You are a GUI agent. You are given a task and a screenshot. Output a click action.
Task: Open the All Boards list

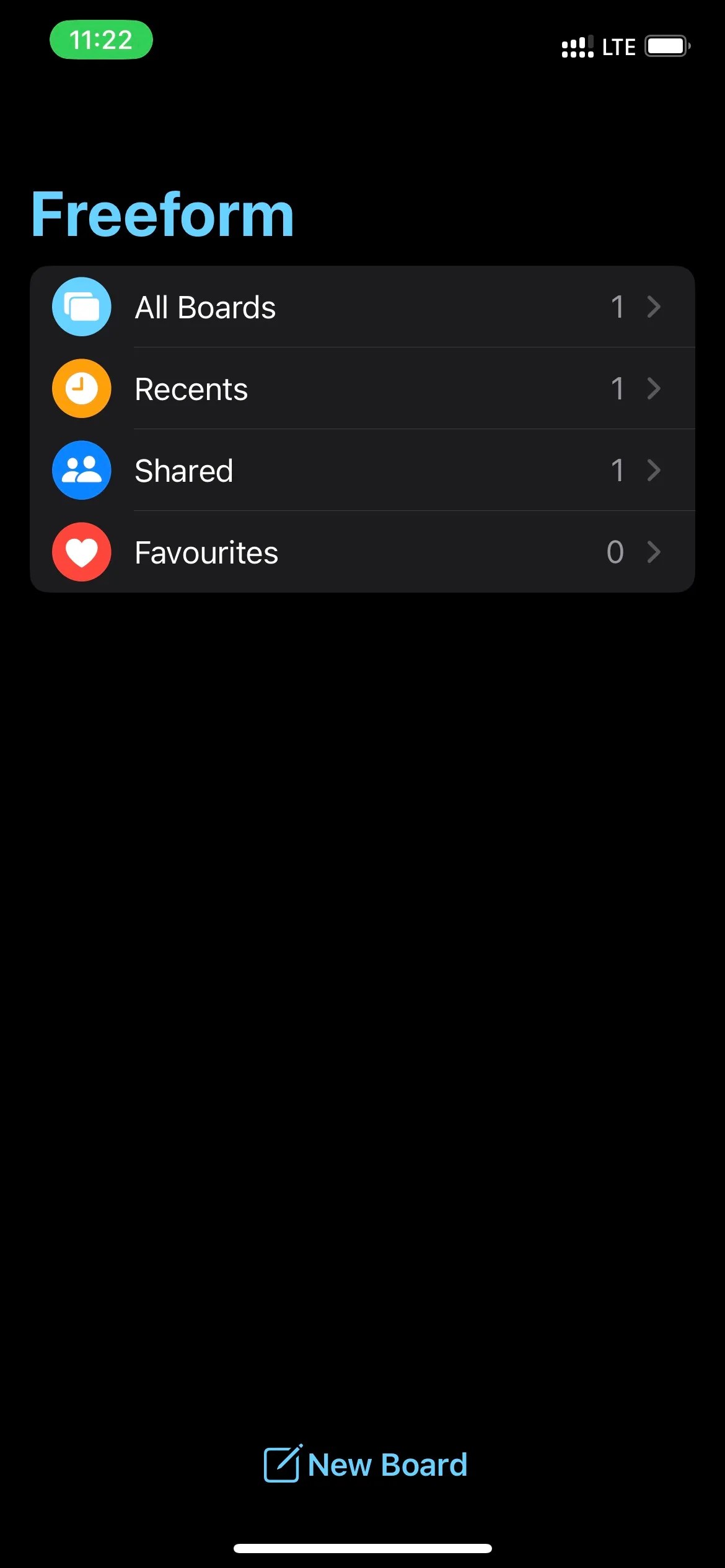[x=362, y=307]
